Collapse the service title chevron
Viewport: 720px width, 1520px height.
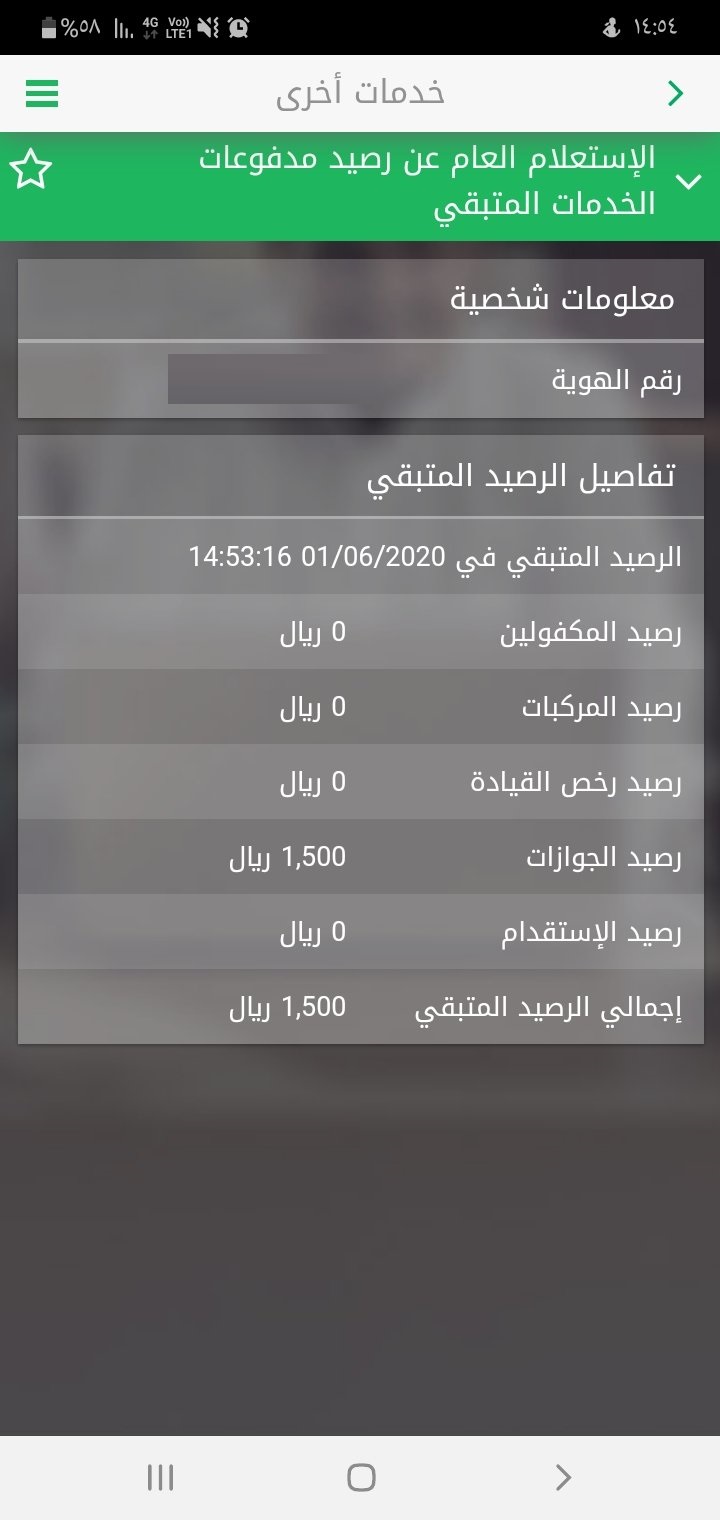point(689,182)
